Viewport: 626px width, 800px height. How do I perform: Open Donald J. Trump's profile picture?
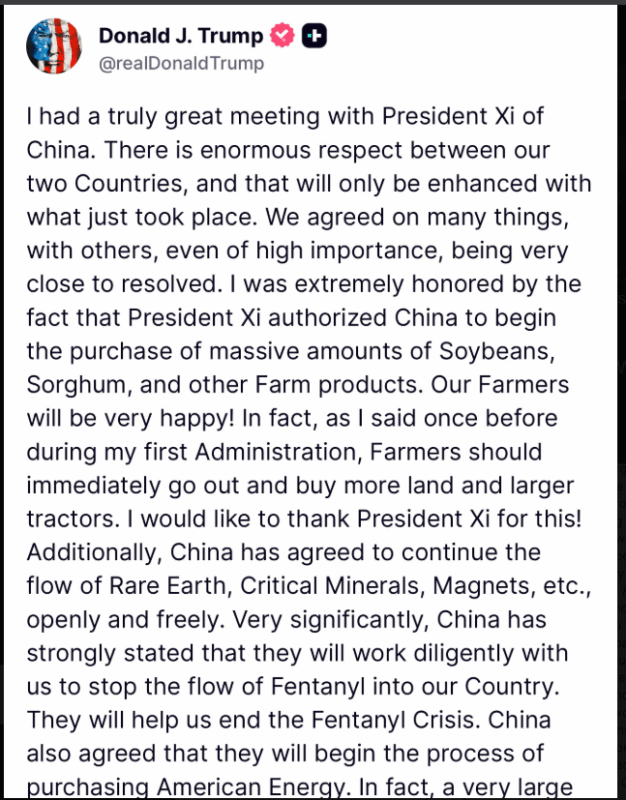pos(53,48)
